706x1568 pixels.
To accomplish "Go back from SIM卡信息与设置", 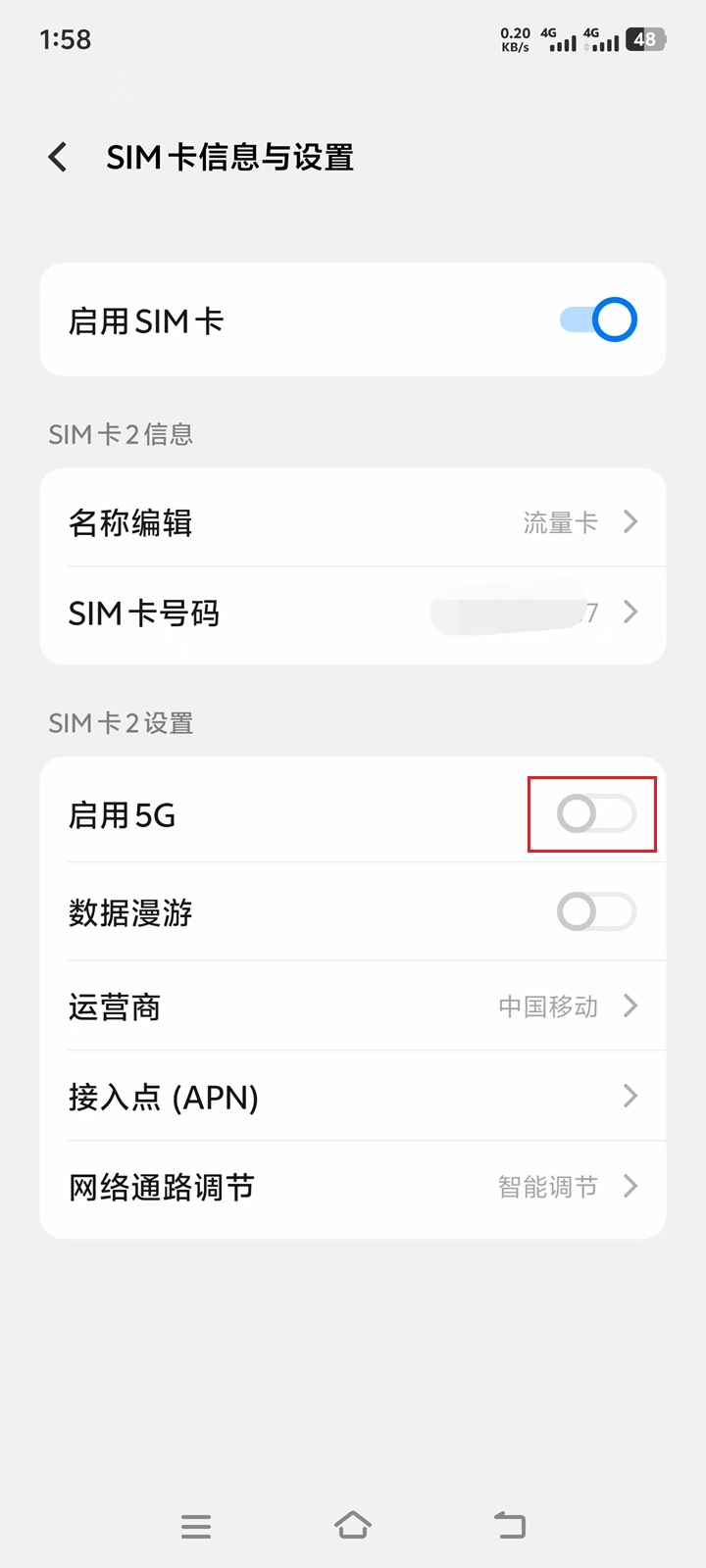I will coord(58,157).
